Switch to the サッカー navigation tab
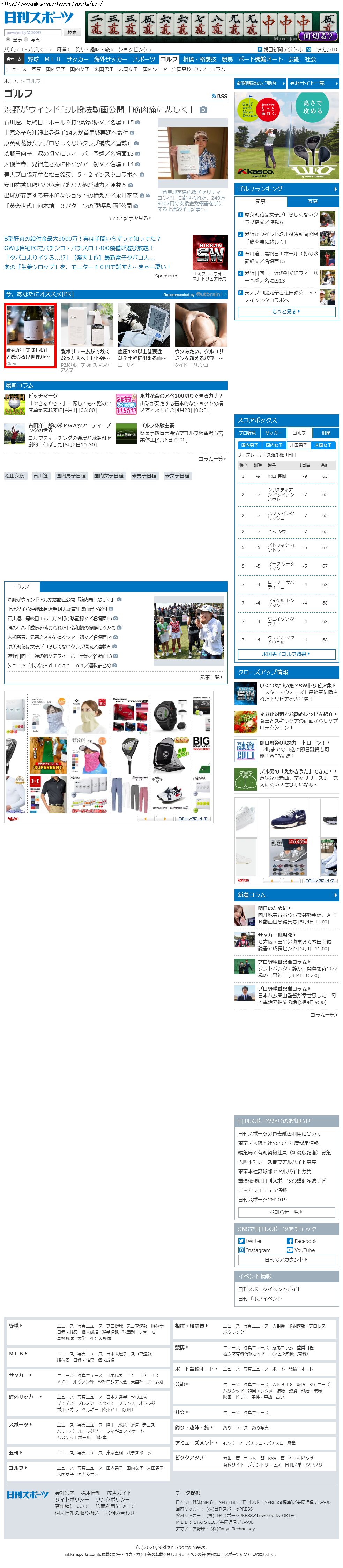 pos(77,59)
